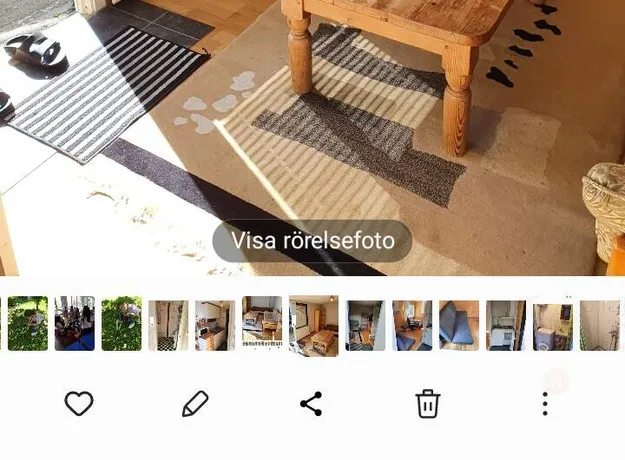Delete the photo with the trash icon
Viewport: 625px width, 460px height.
[x=428, y=404]
